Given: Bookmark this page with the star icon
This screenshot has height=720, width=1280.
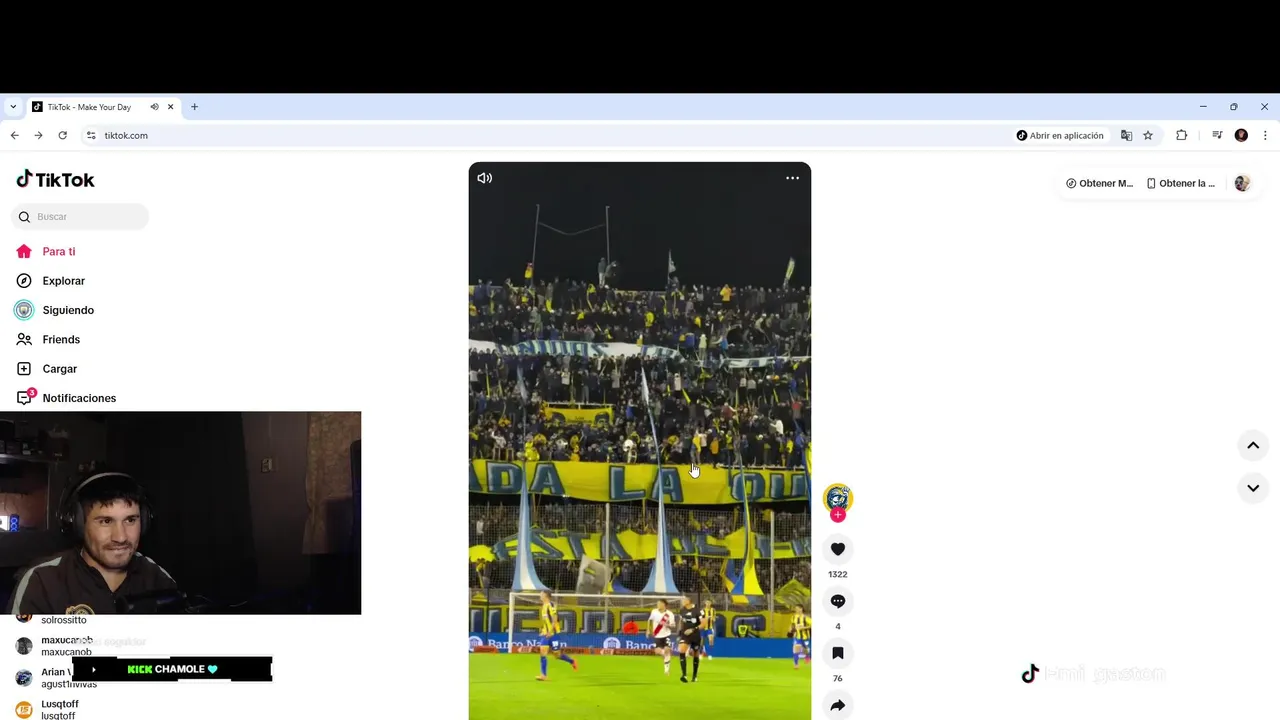Looking at the screenshot, I should pos(1148,135).
